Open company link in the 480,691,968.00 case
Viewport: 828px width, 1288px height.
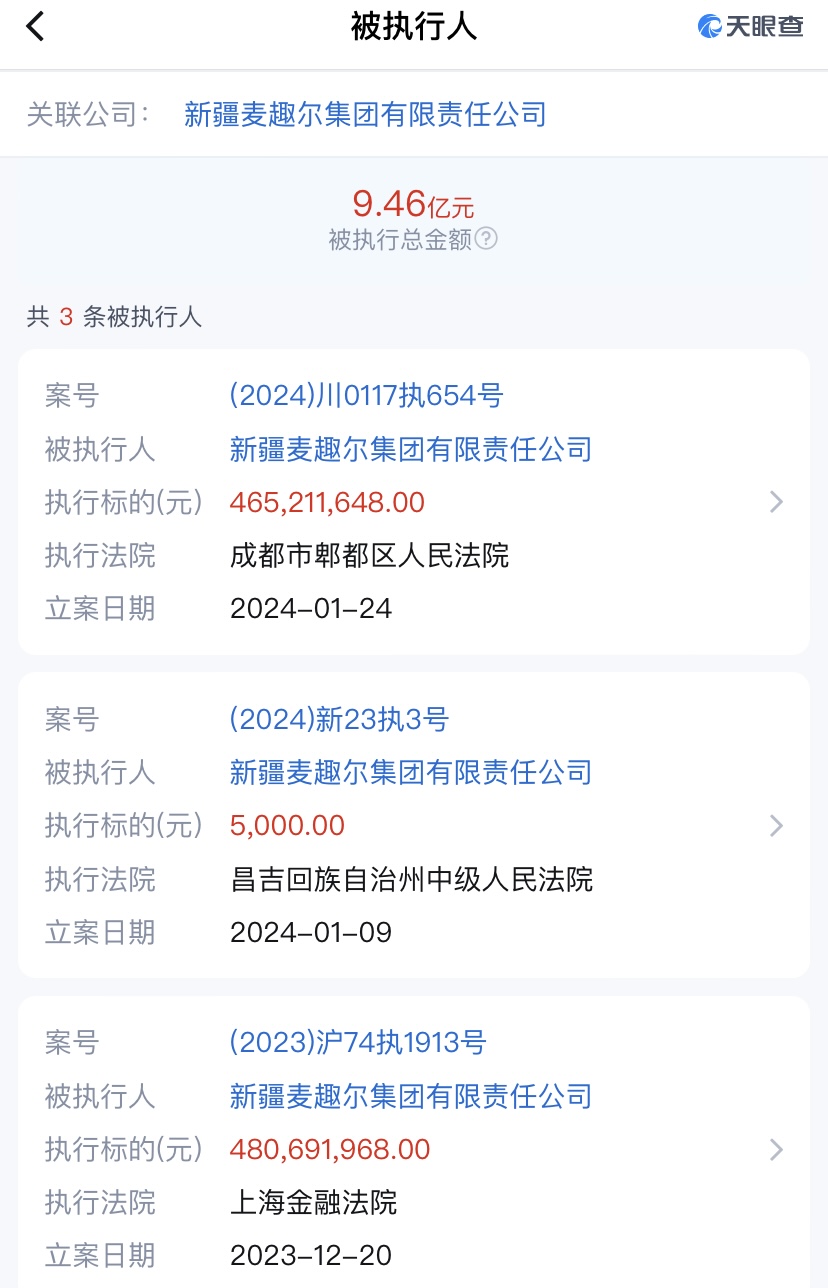pyautogui.click(x=410, y=1096)
